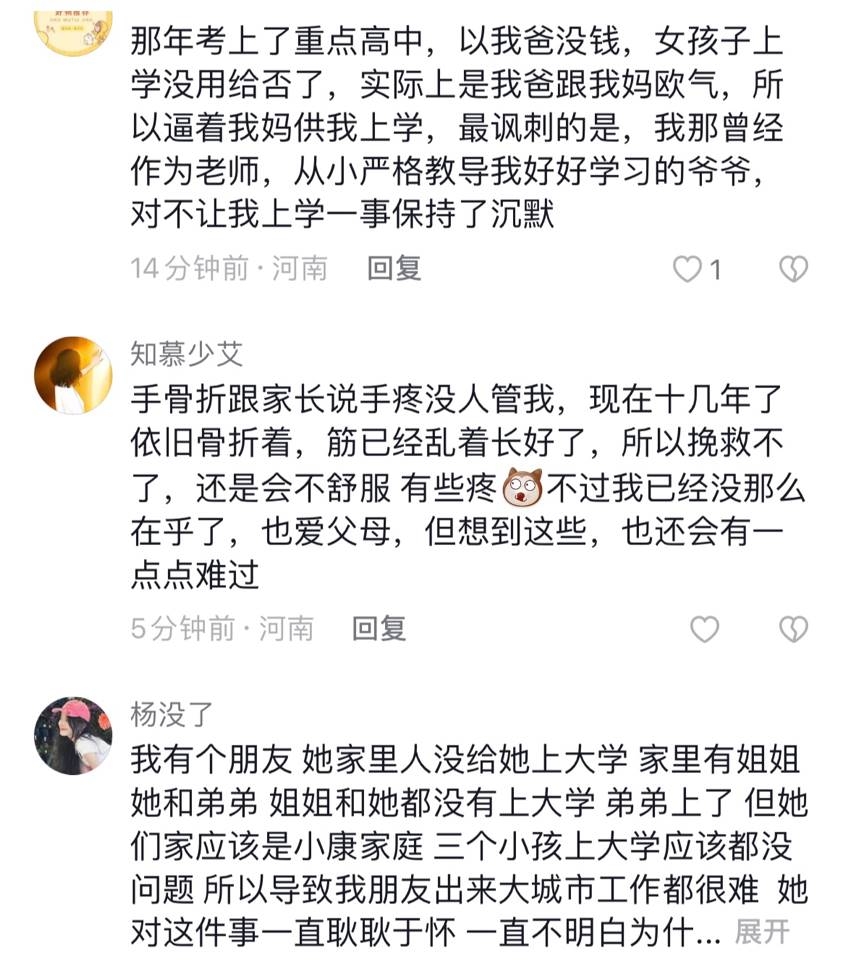This screenshot has height=967, width=846.
Task: Like the comment posted 14分钟前
Action: pyautogui.click(x=688, y=269)
